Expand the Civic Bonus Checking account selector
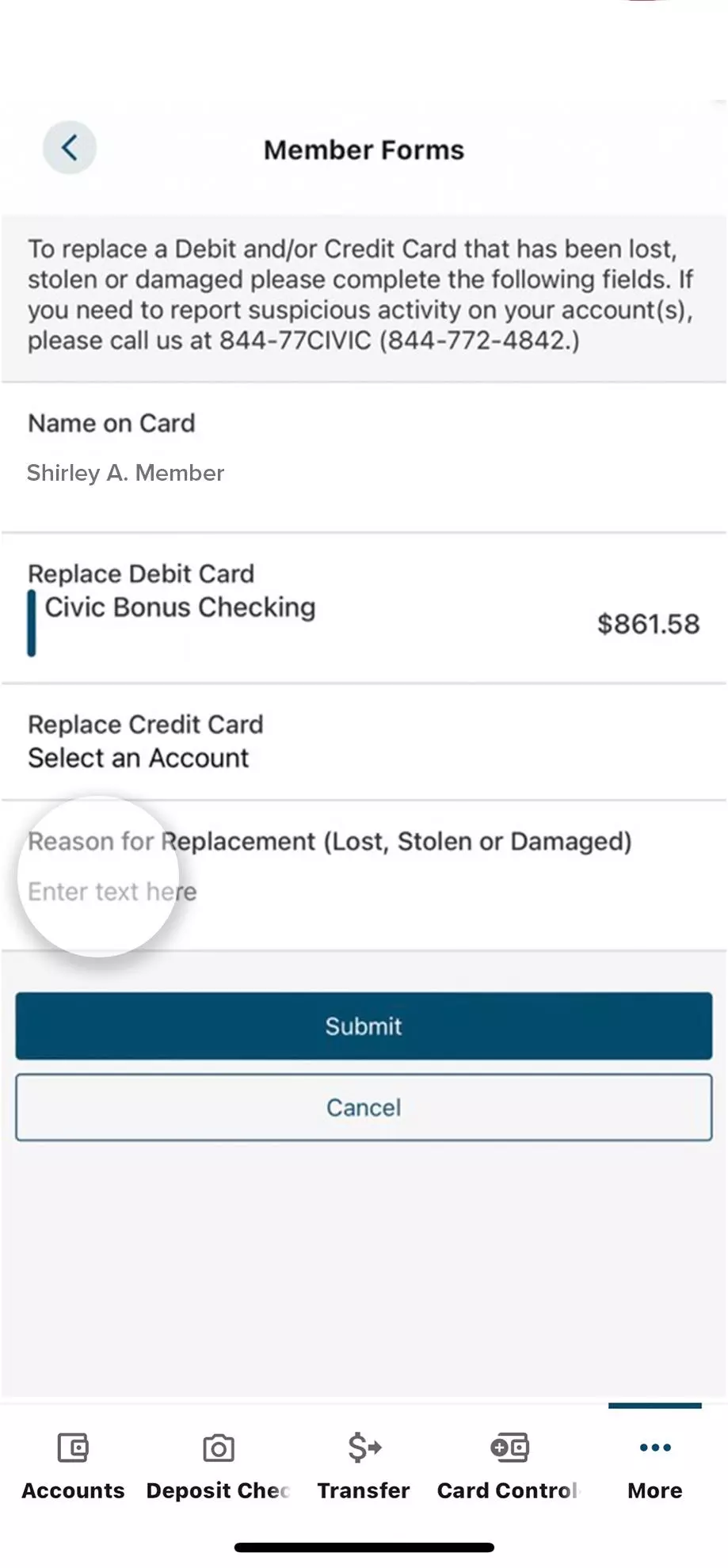The width and height of the screenshot is (728, 1568). click(x=179, y=607)
